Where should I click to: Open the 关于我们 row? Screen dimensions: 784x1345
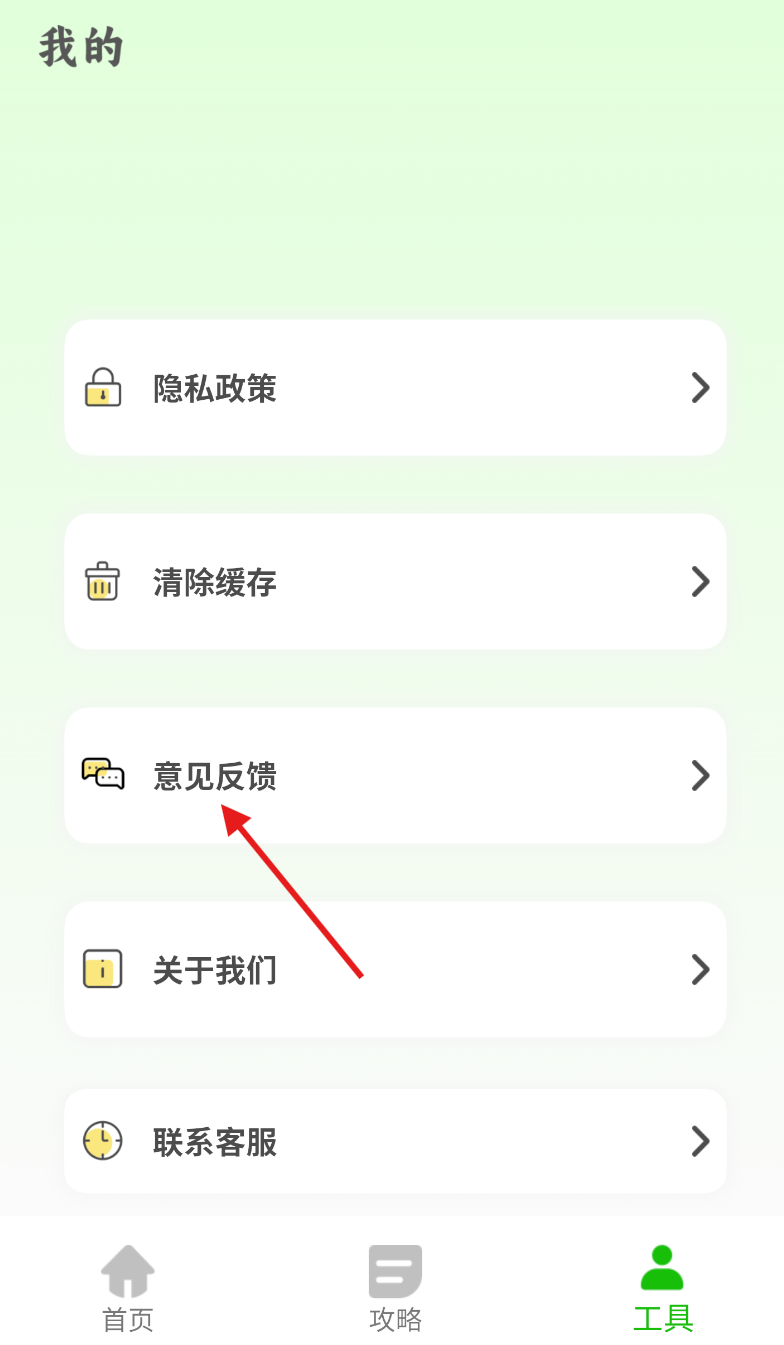pyautogui.click(x=395, y=970)
